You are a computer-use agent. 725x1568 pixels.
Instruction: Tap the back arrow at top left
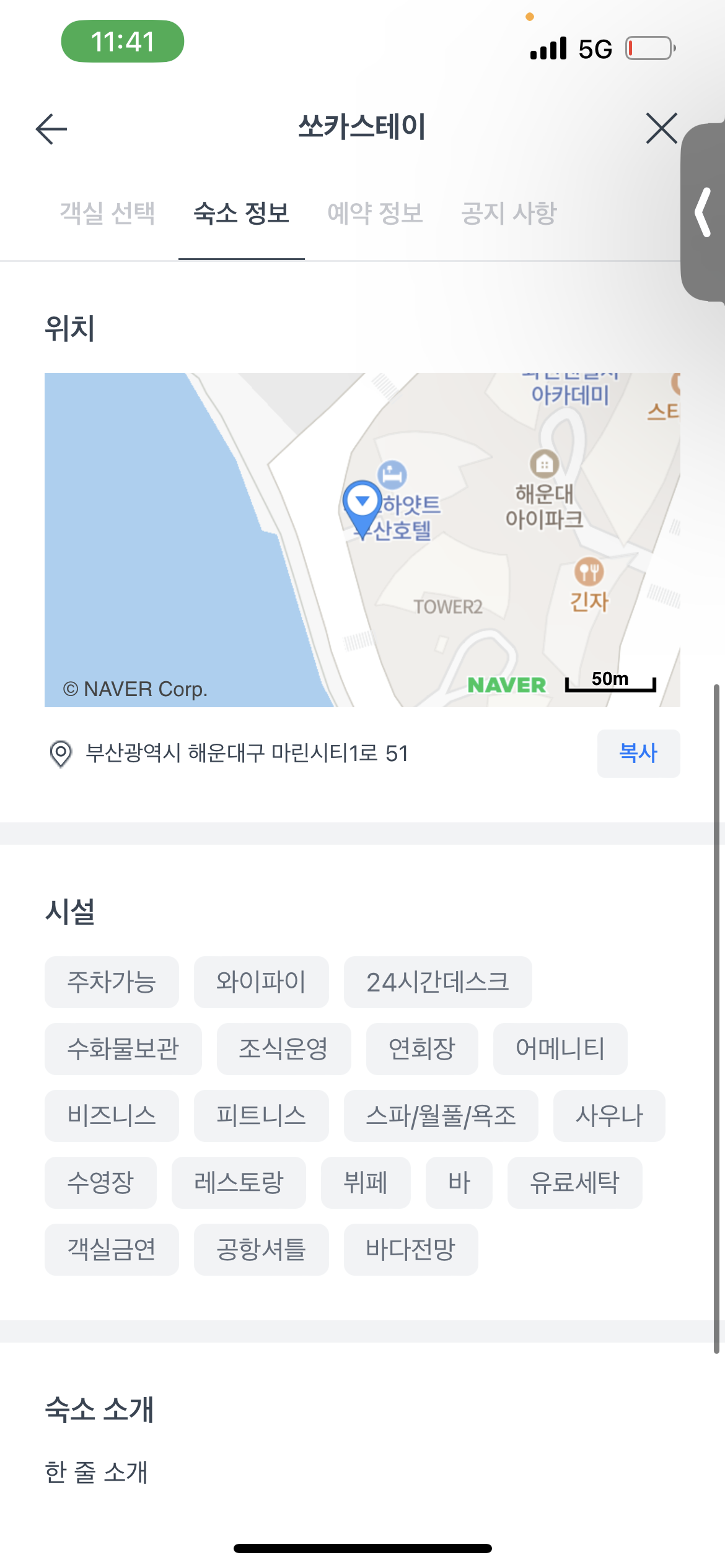50,129
